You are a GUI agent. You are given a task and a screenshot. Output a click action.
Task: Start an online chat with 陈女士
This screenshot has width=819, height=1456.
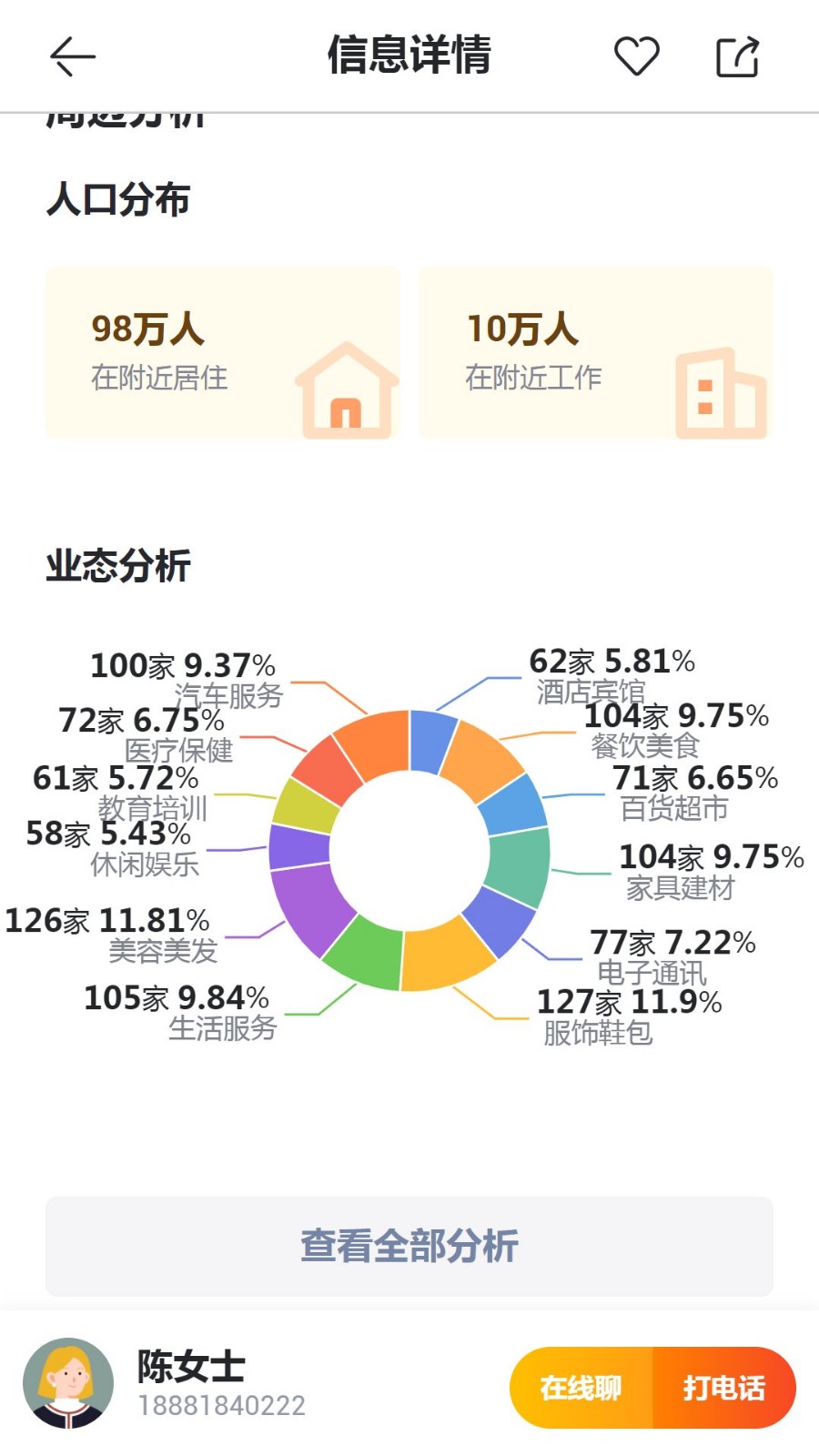tap(581, 1388)
